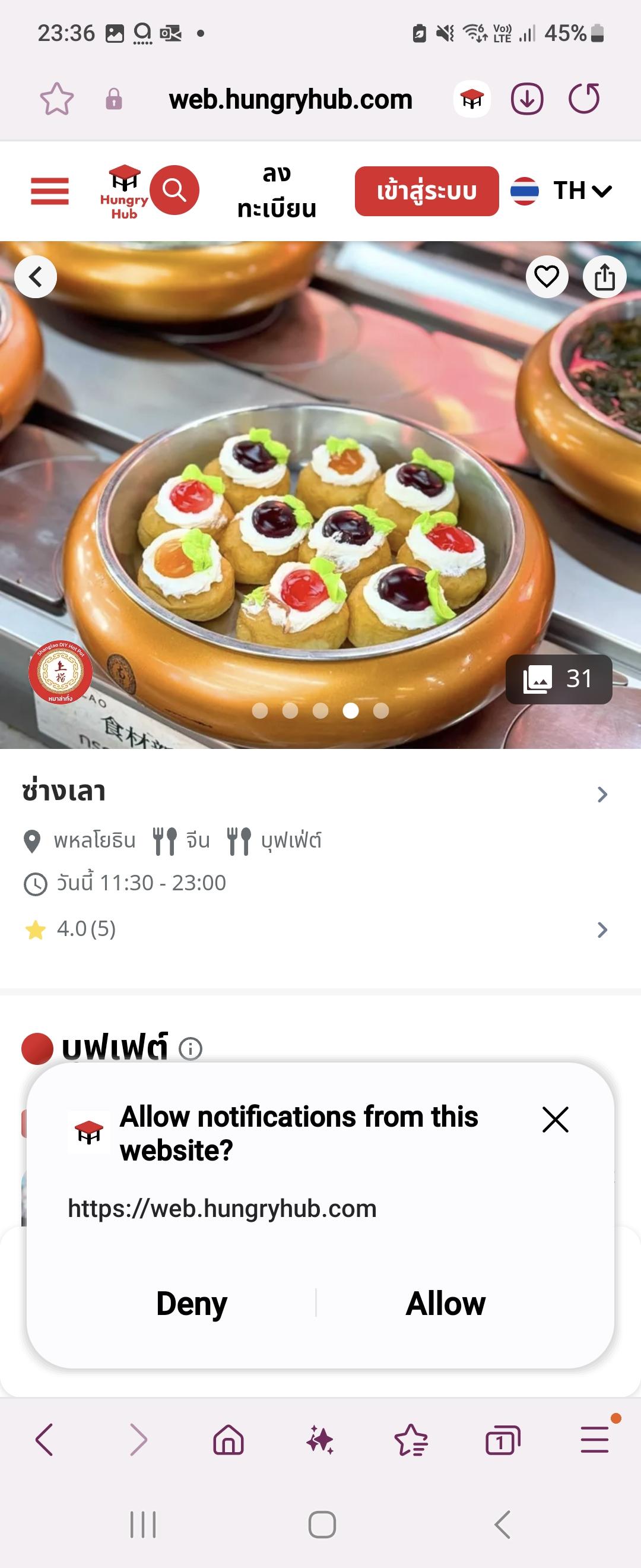Tap the bookmark star in the address bar
This screenshot has height=1568, width=641.
(x=56, y=98)
